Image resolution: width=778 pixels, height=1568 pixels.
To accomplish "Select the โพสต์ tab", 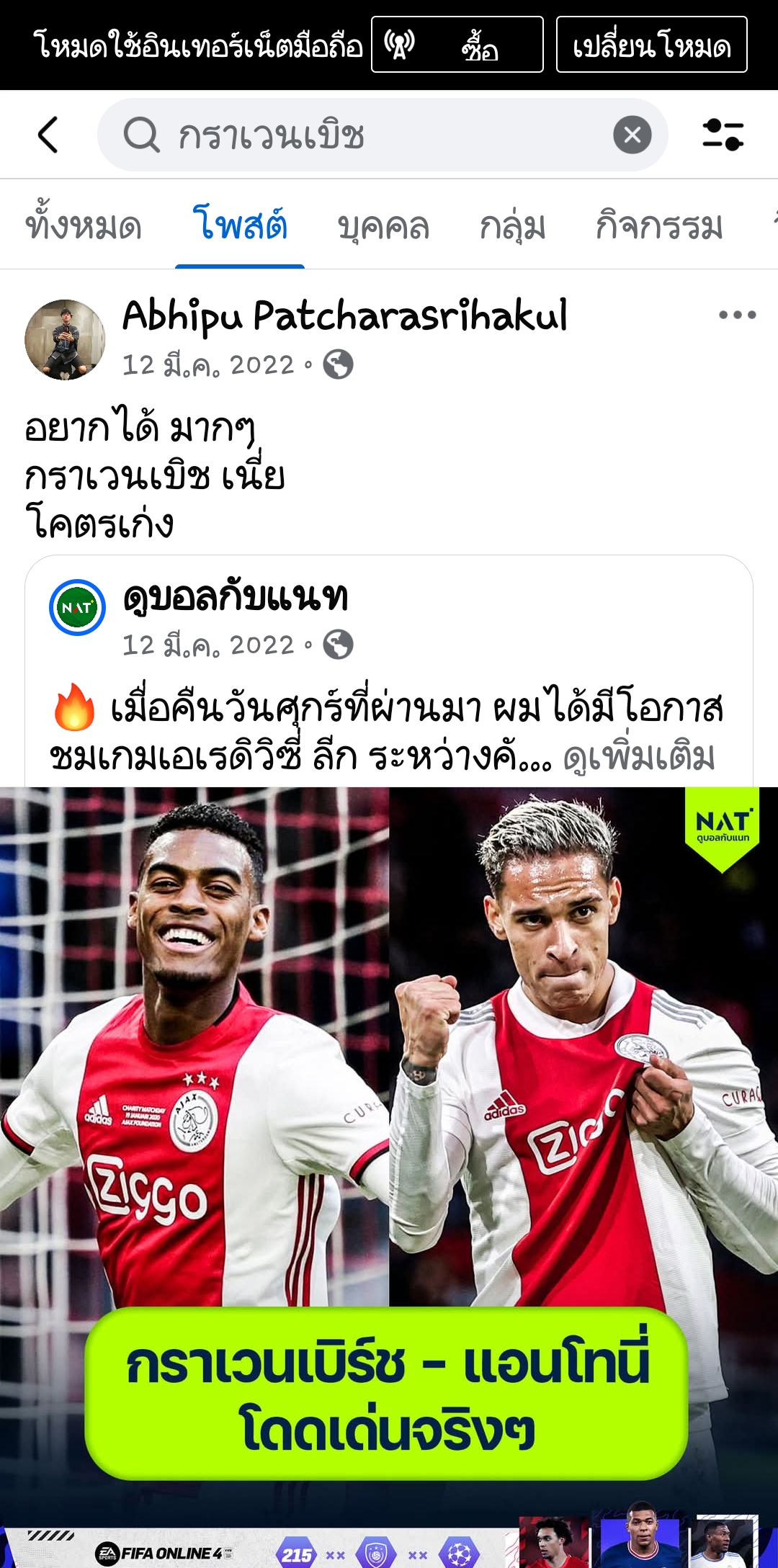I will 240,225.
